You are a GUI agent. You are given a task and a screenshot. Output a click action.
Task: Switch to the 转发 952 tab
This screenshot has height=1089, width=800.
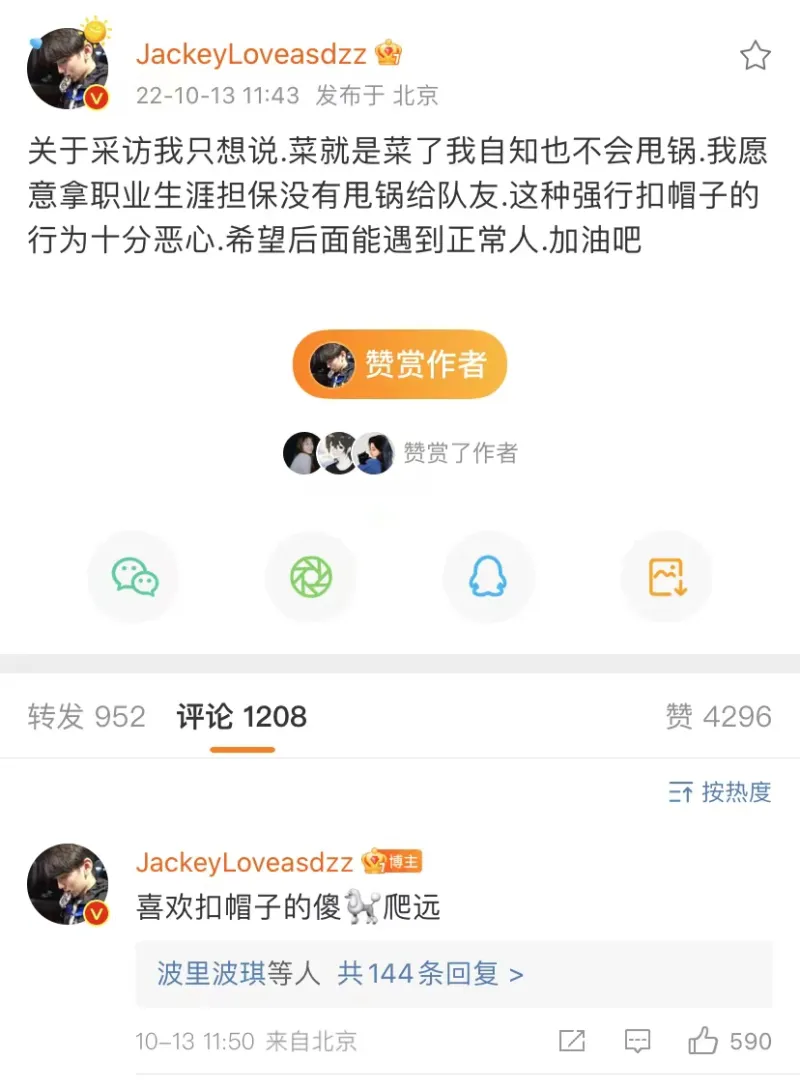[87, 716]
